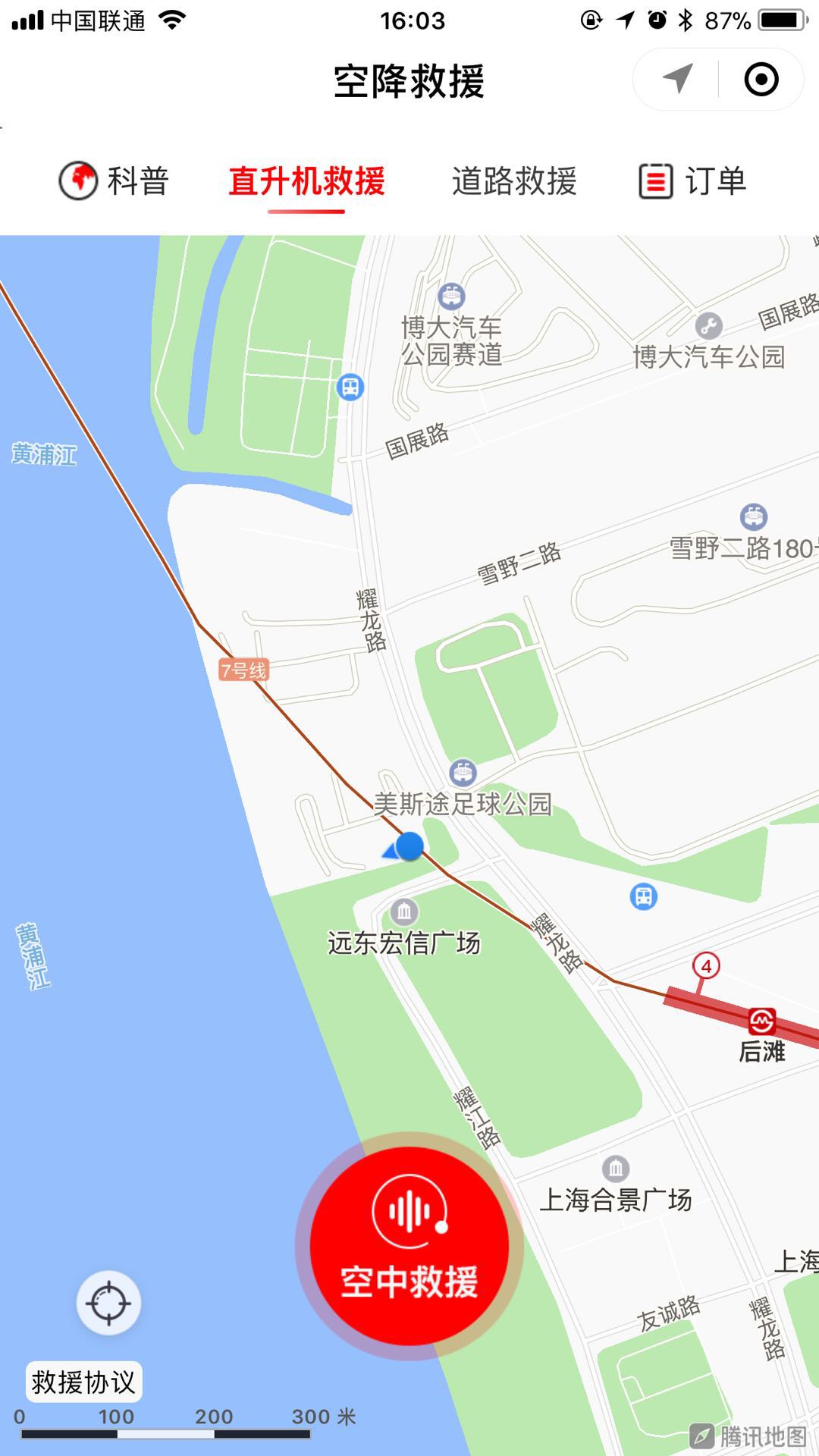The height and width of the screenshot is (1456, 819).
Task: Recenter map with the crosshair button
Action: (x=108, y=1303)
